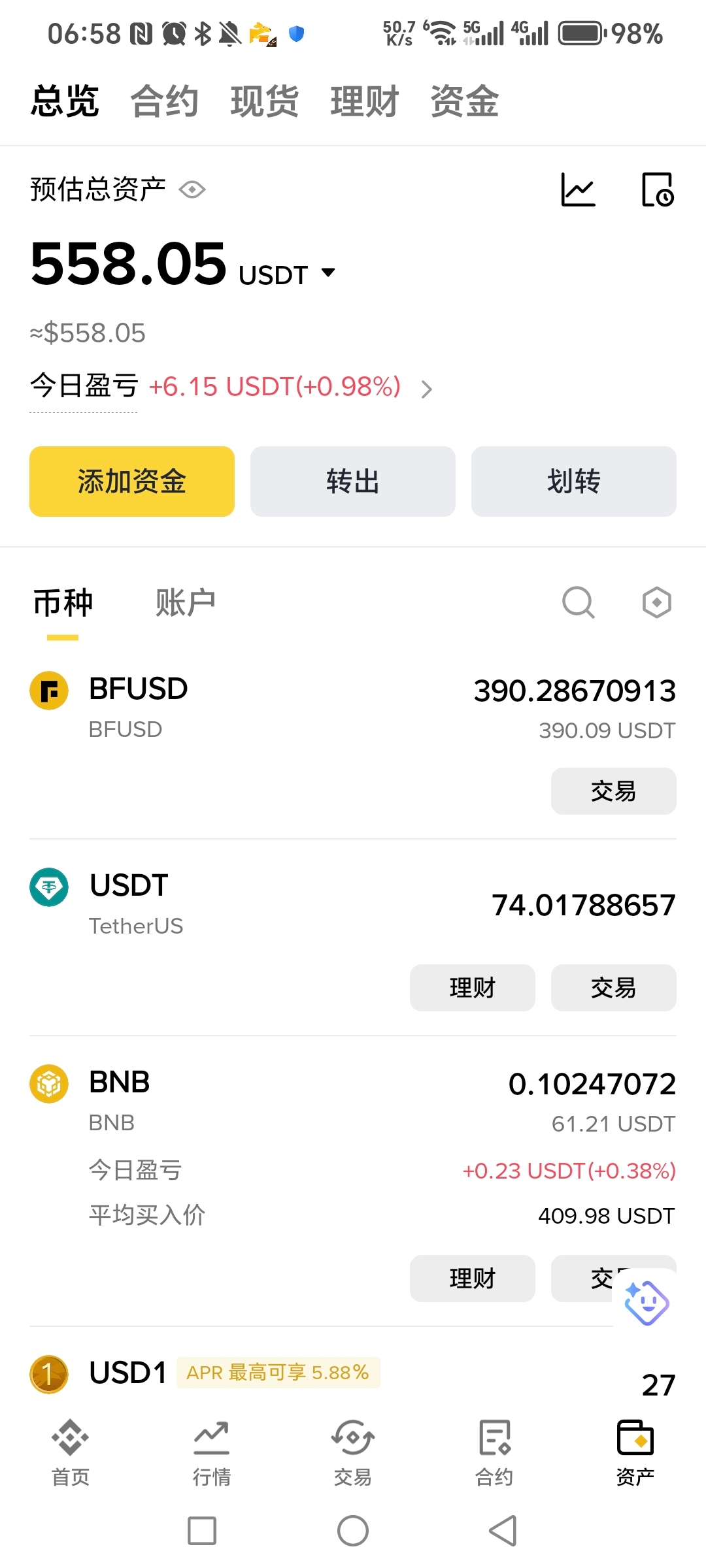The image size is (706, 1568).
Task: Select the 资金 top tab
Action: tap(465, 102)
